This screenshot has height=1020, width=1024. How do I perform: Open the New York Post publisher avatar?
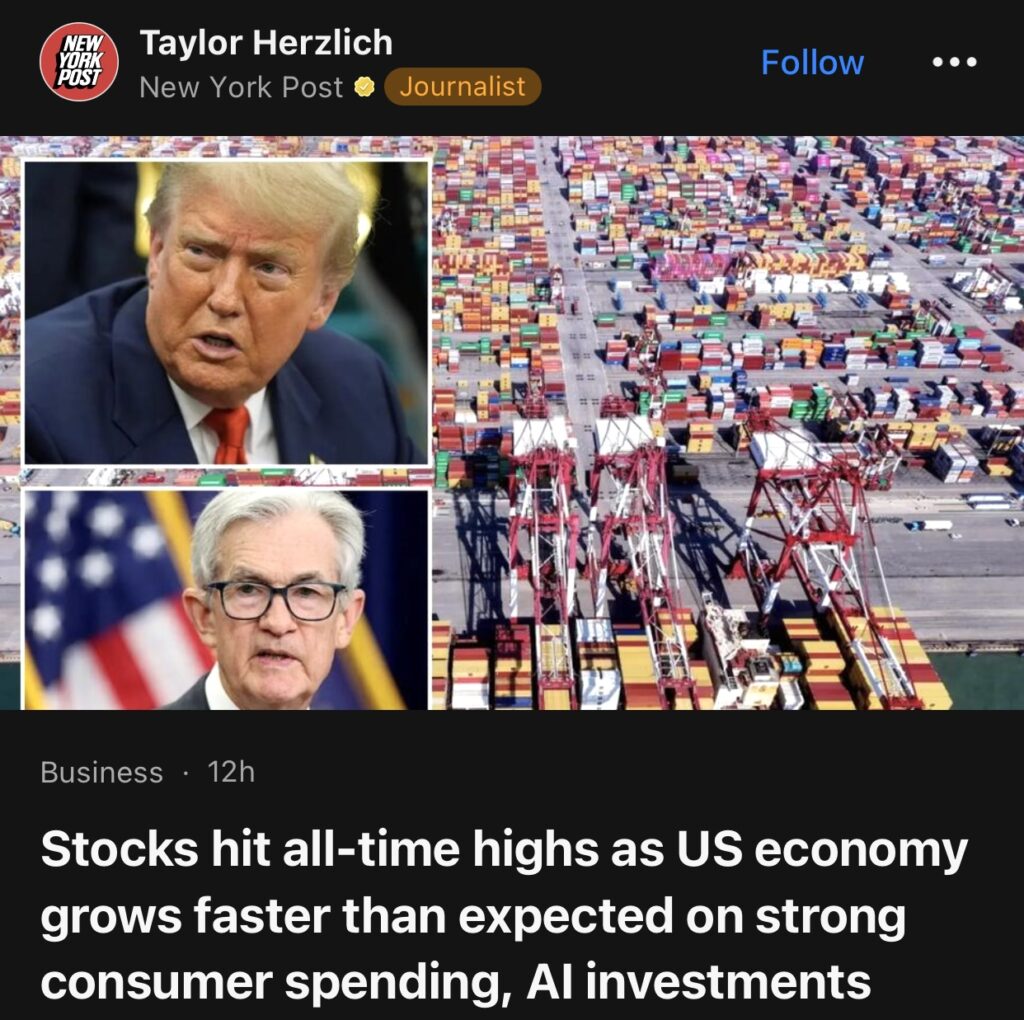79,62
